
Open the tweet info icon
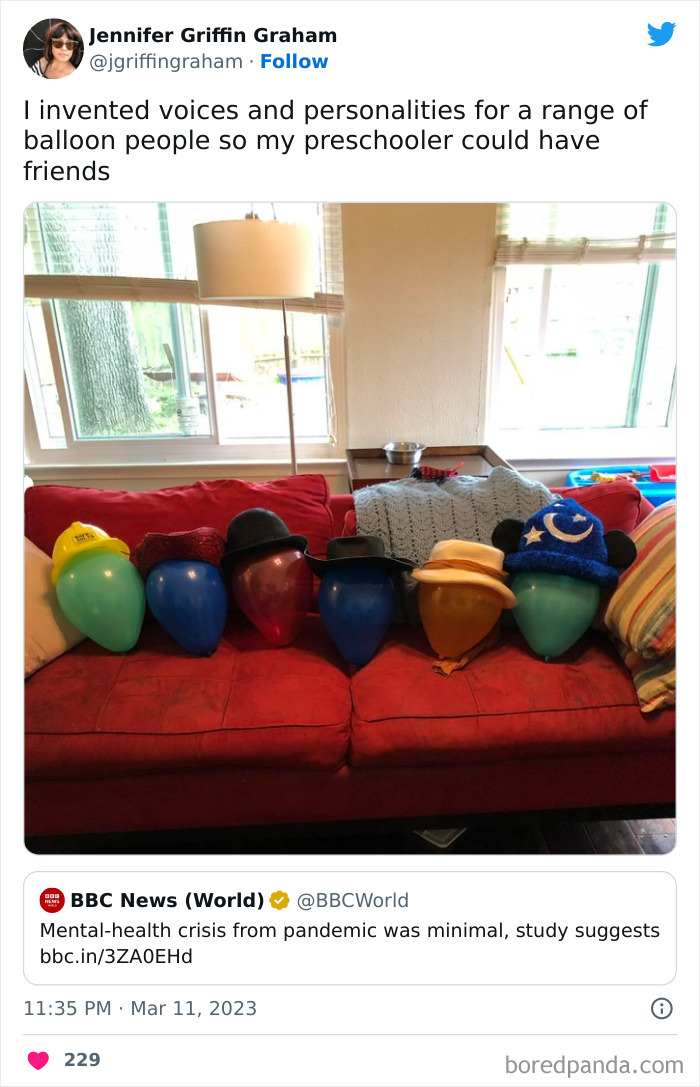(662, 1009)
